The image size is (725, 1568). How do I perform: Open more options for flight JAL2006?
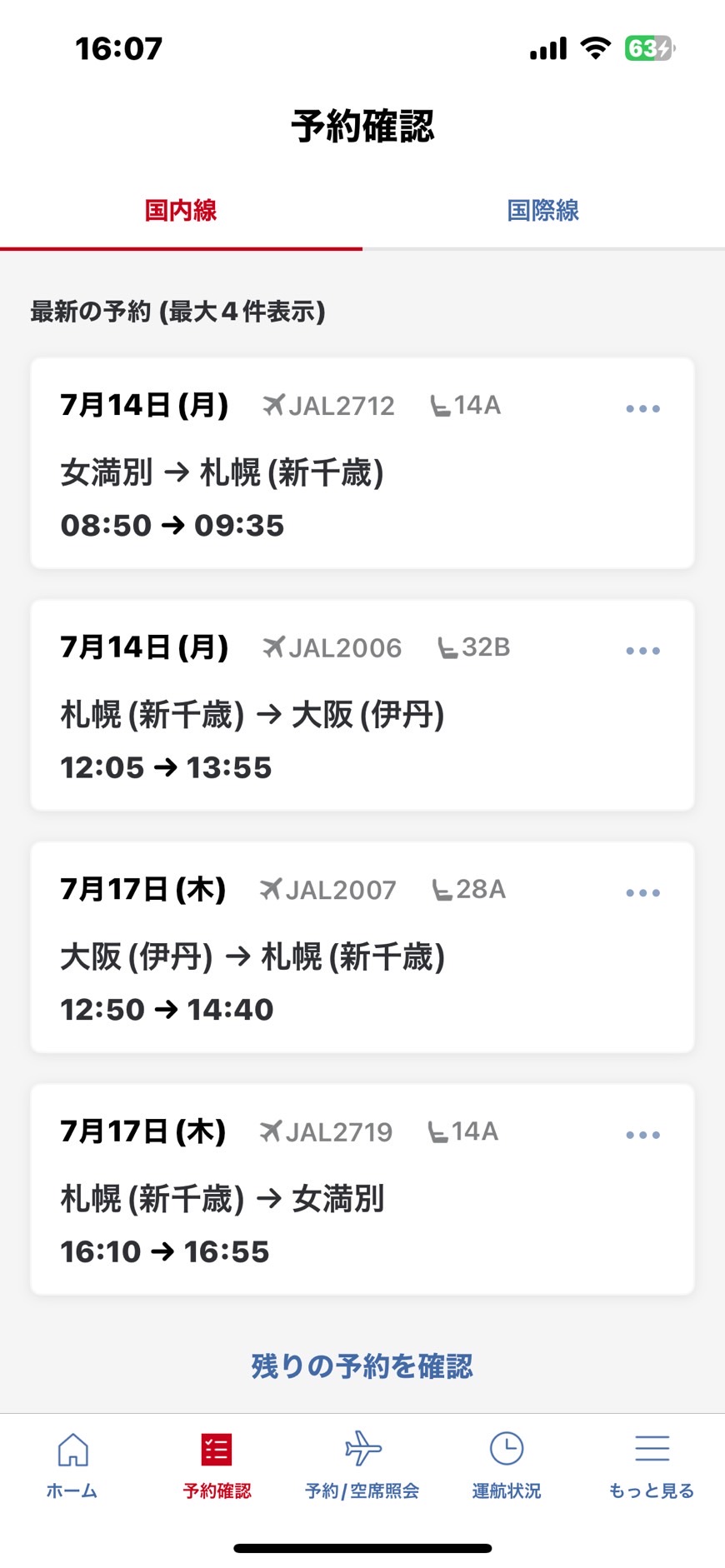click(x=643, y=651)
